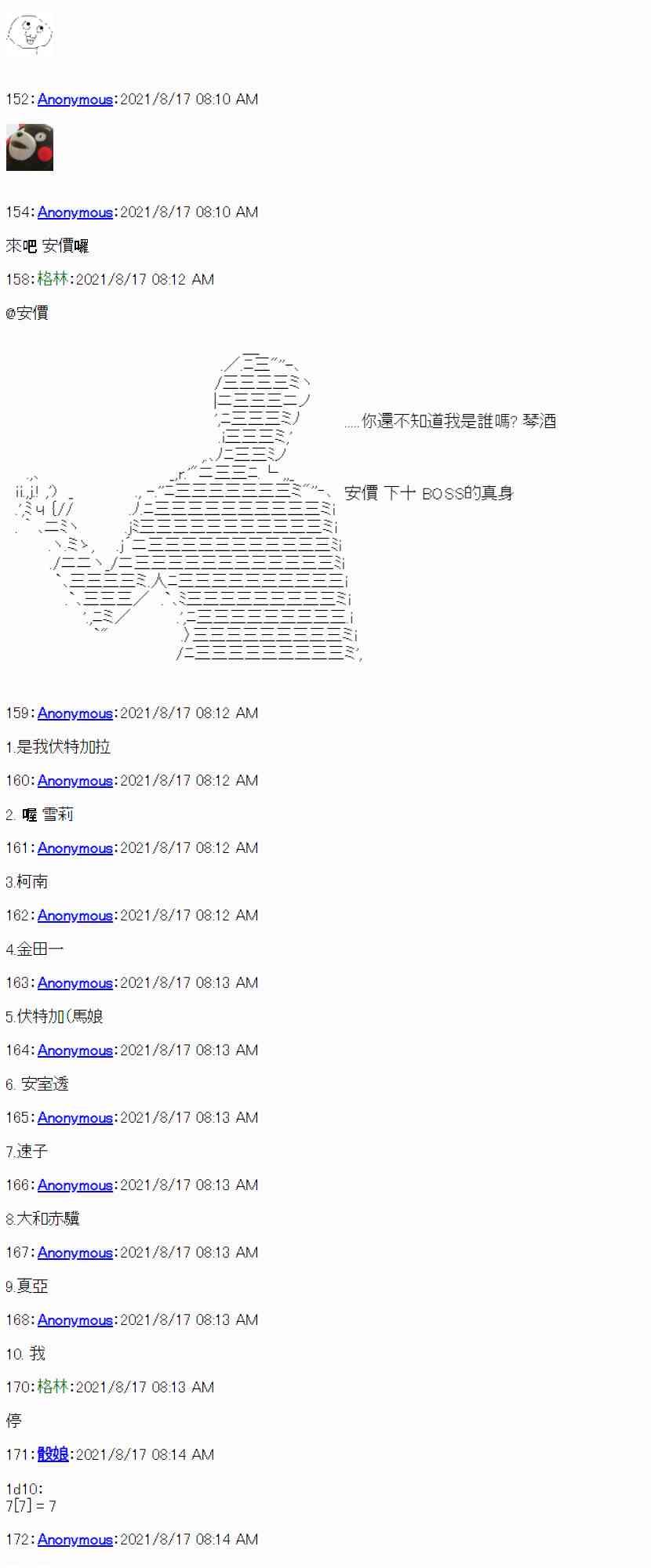This screenshot has height=1568, width=651.
Task: Open the Anonymous link on post 168
Action: pyautogui.click(x=75, y=1320)
